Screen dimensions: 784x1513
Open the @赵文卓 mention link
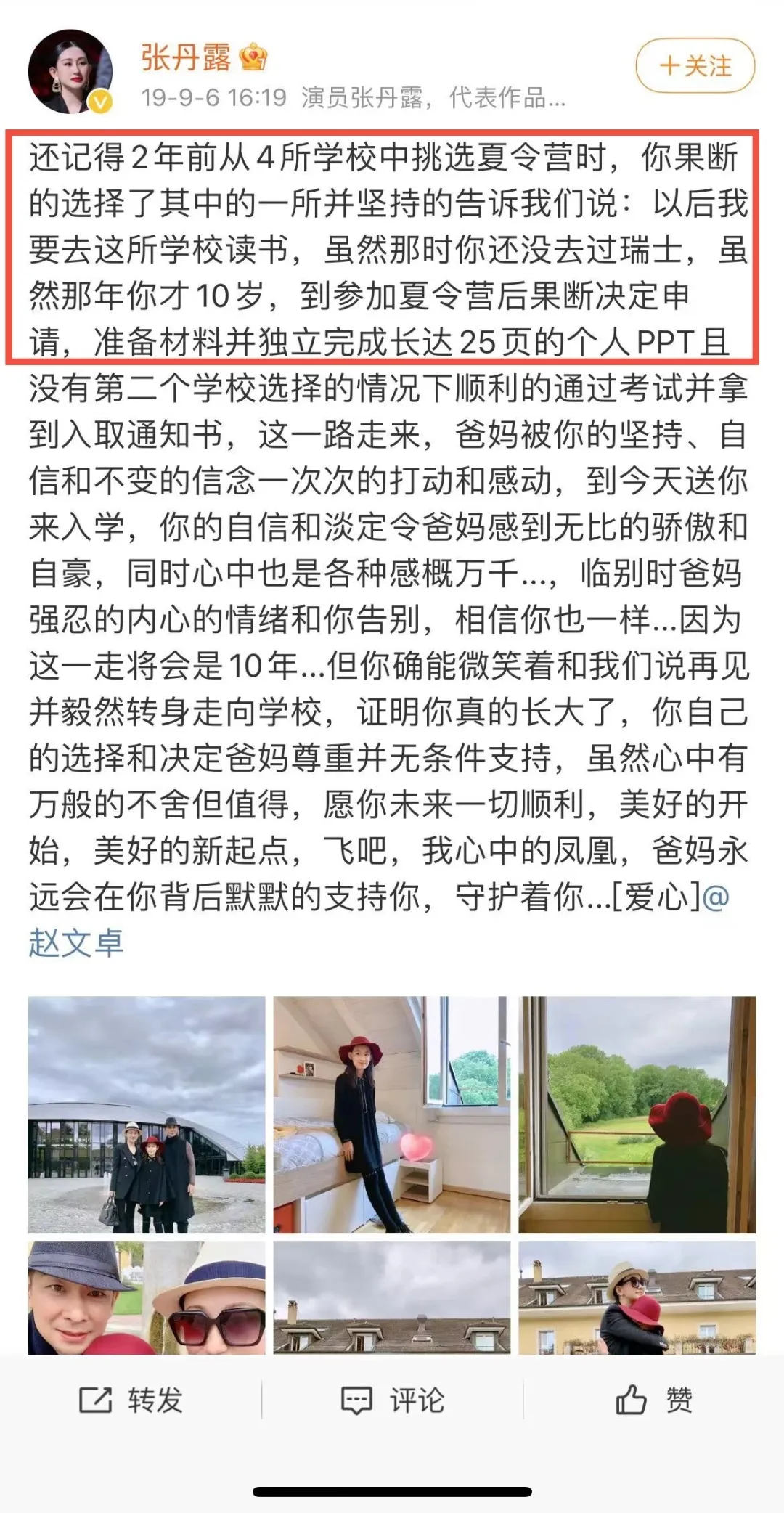coord(76,942)
